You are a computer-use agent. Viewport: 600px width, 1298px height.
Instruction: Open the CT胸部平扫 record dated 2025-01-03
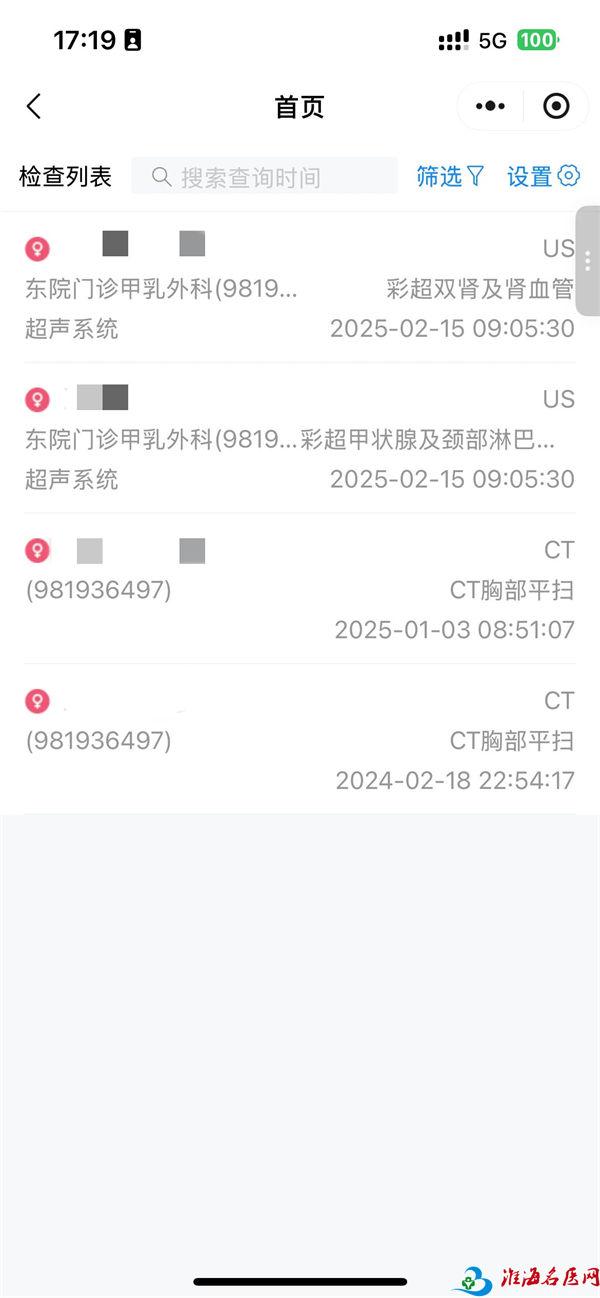tap(300, 589)
